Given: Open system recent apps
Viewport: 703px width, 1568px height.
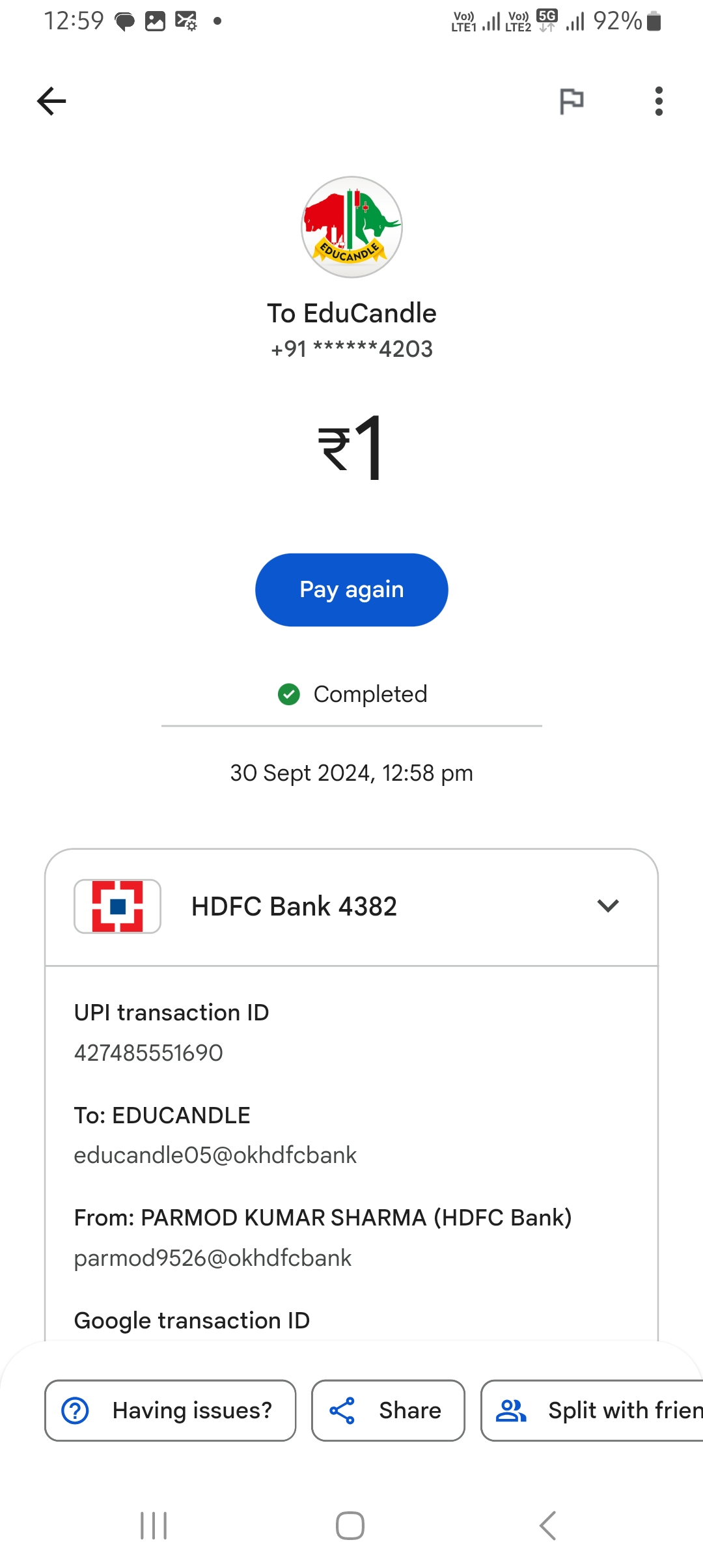Looking at the screenshot, I should click(154, 1525).
